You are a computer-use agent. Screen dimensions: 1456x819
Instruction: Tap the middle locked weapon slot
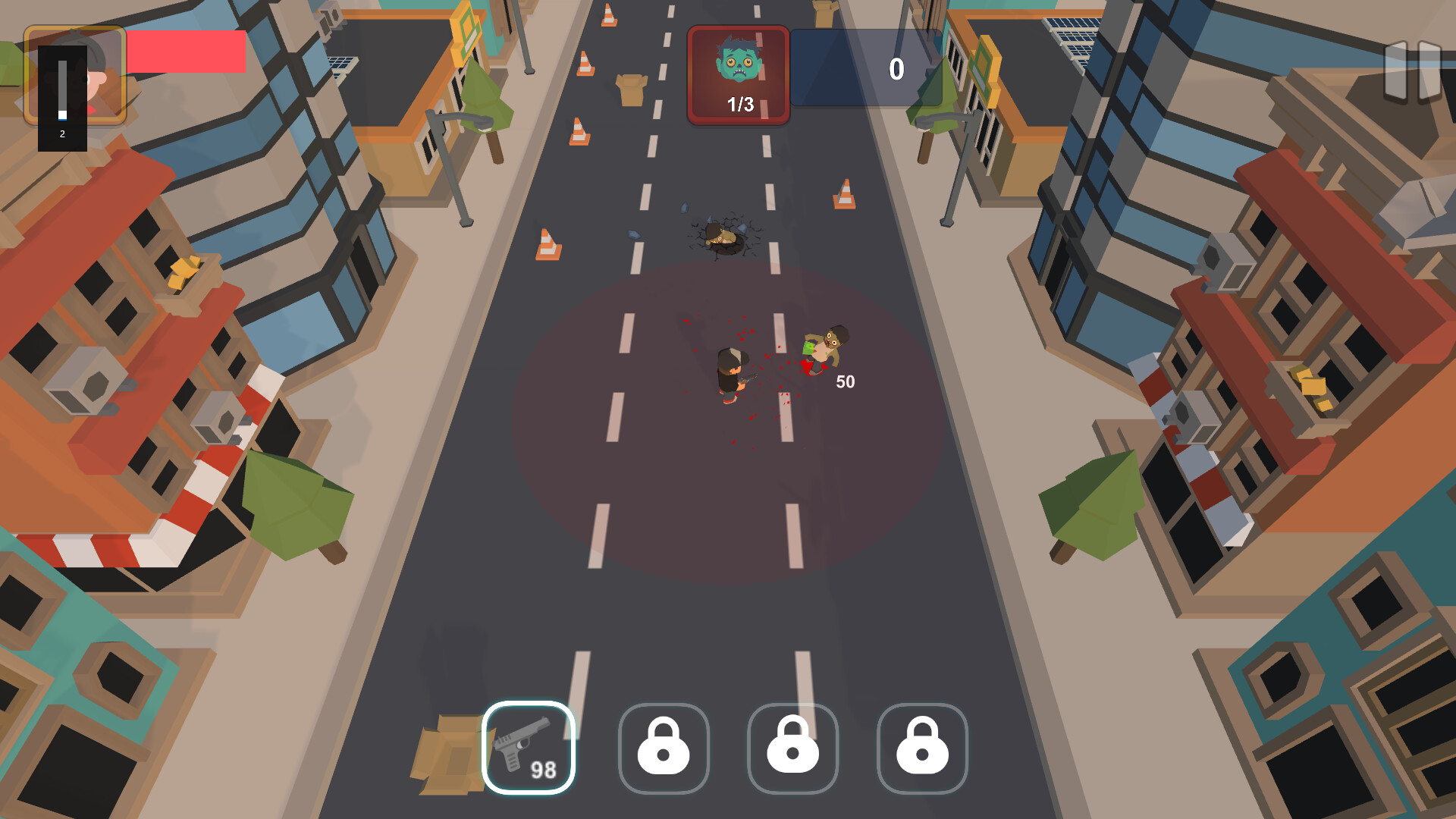[x=792, y=748]
